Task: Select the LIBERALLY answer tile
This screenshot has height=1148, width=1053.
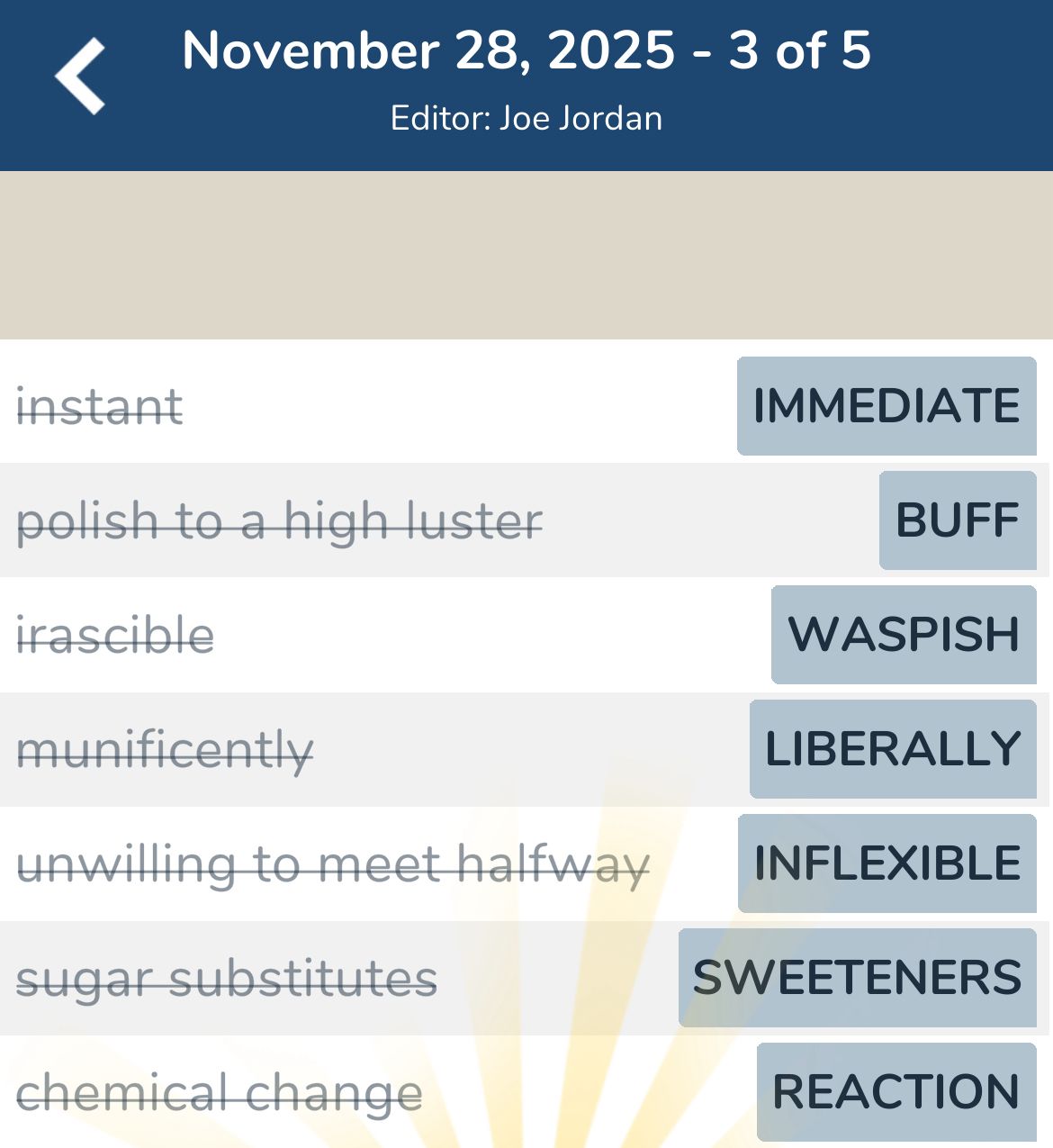Action: click(892, 748)
